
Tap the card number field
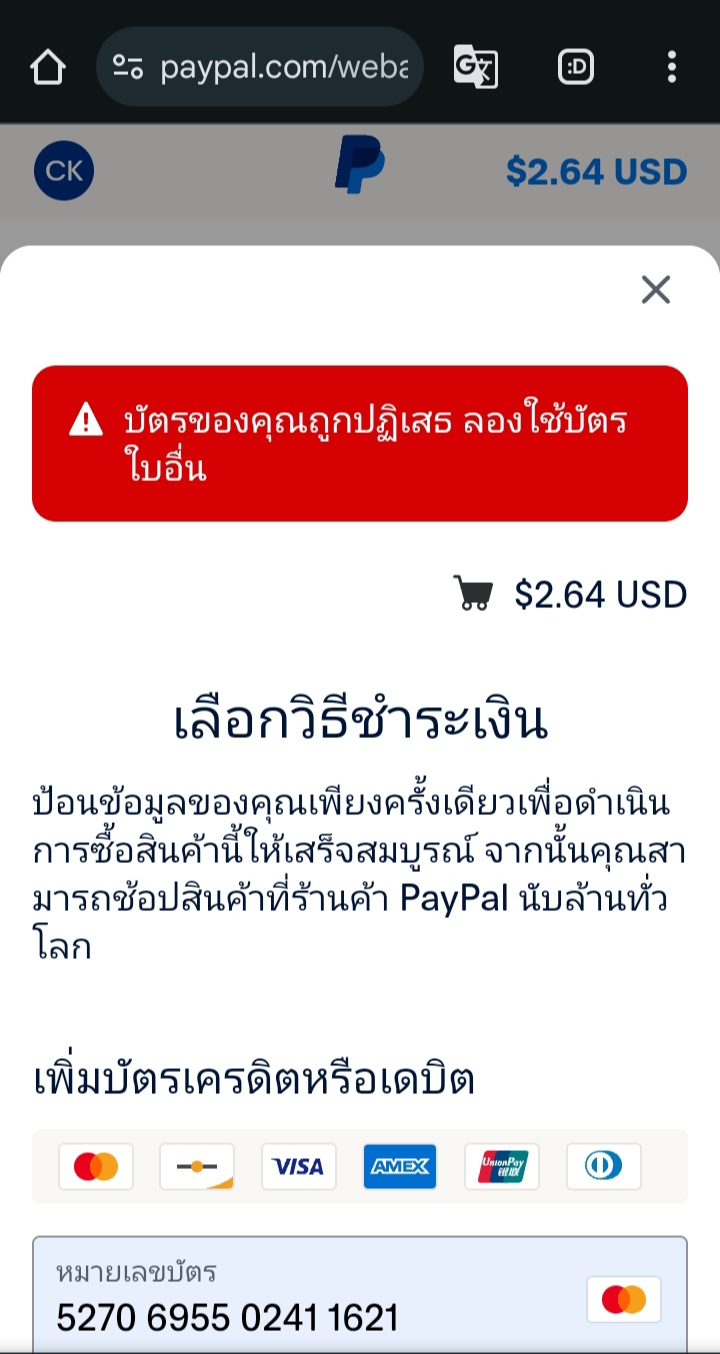[360, 1295]
